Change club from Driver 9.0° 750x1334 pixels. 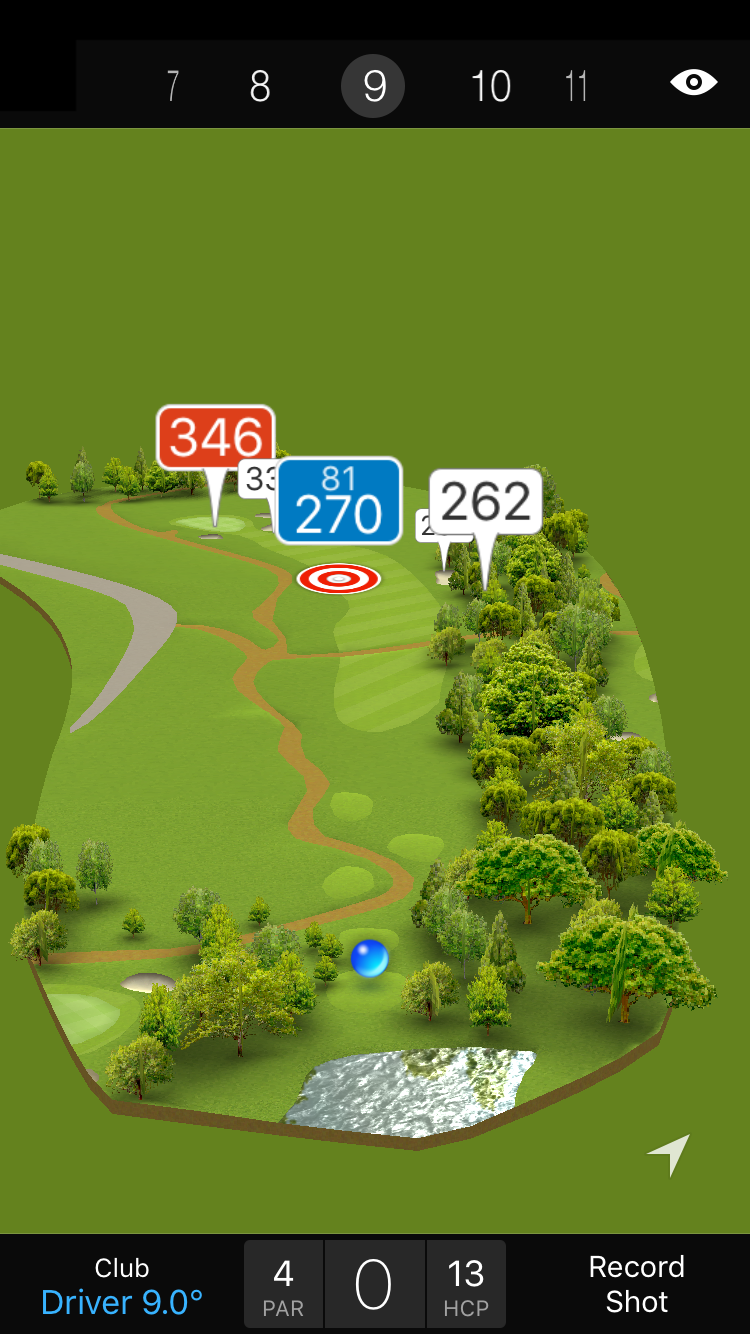tap(122, 1286)
